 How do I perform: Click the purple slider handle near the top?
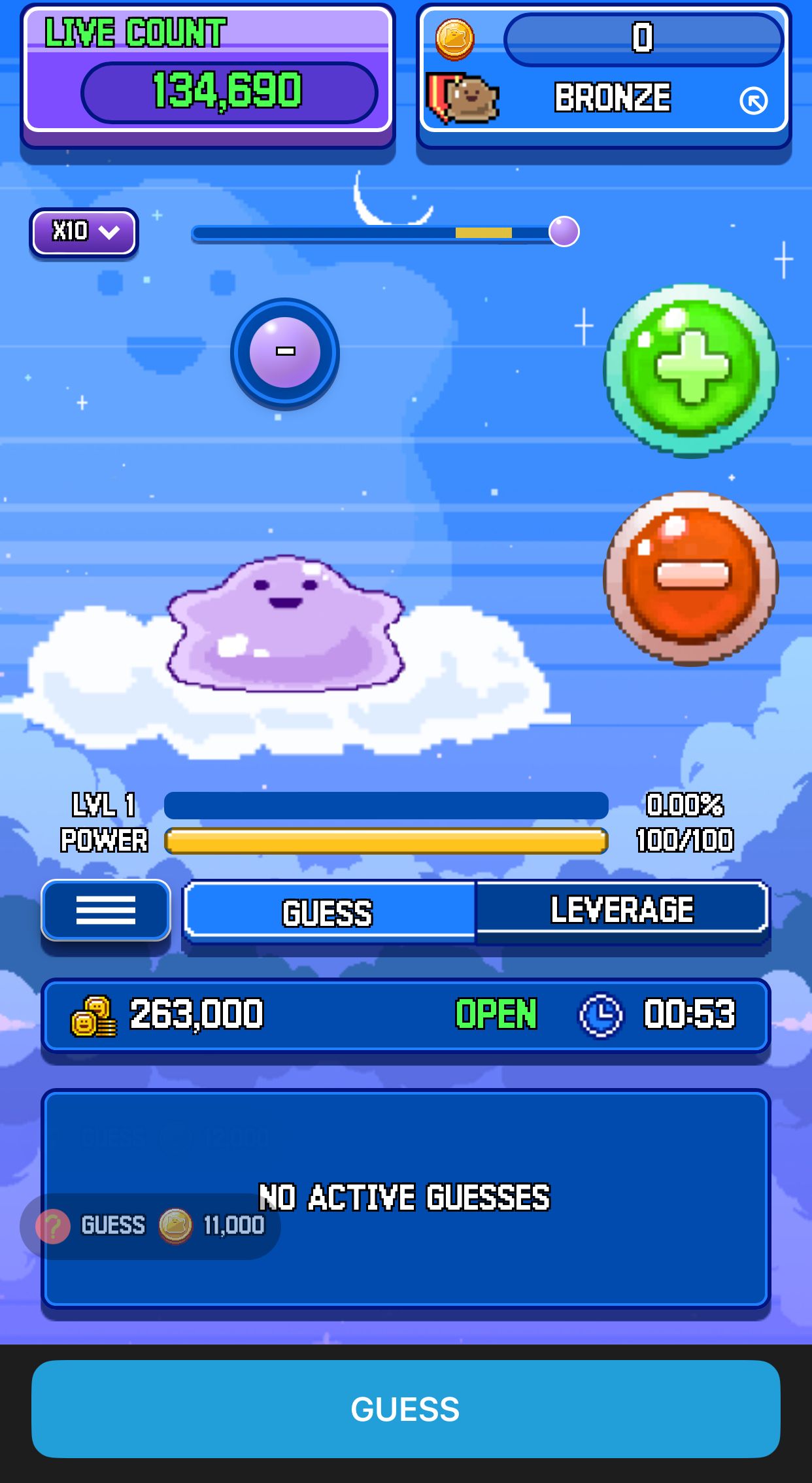click(x=564, y=231)
